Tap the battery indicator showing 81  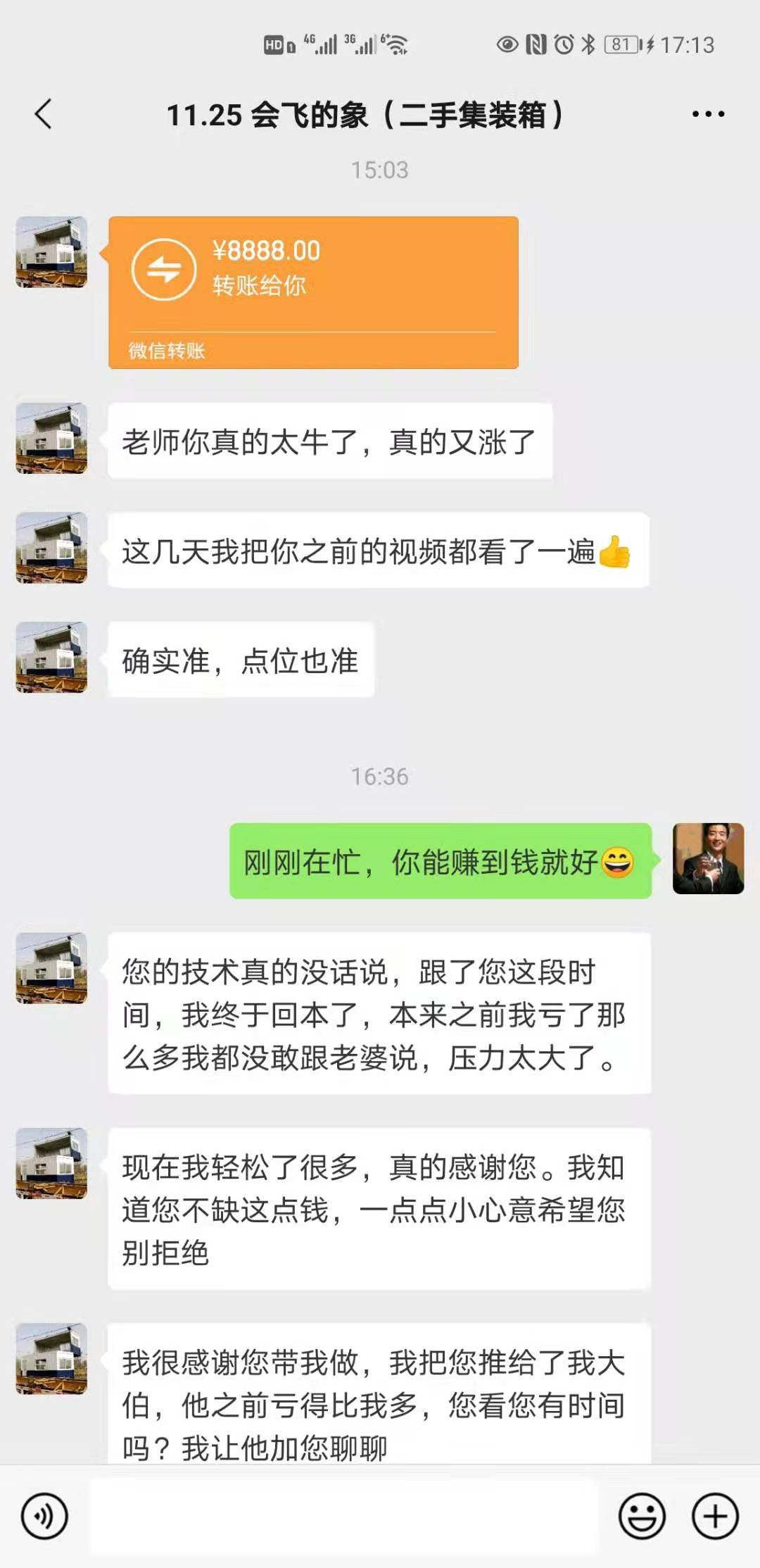point(621,45)
